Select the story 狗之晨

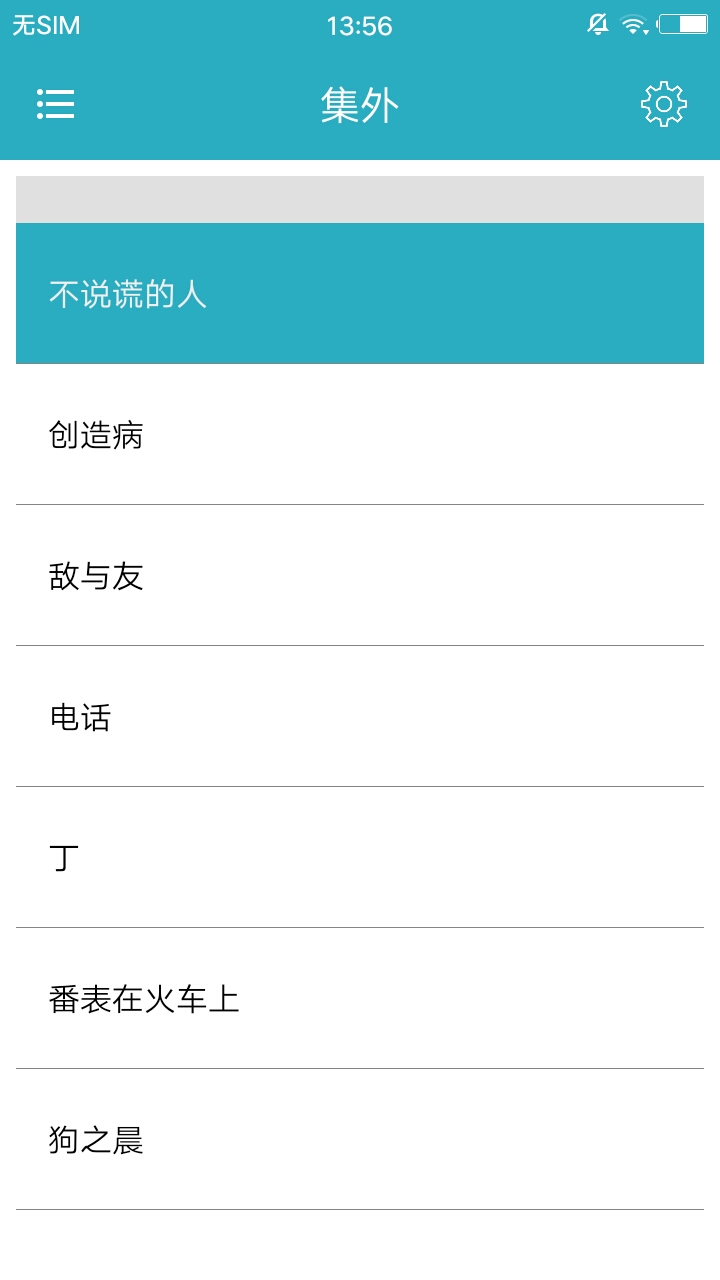(360, 1140)
